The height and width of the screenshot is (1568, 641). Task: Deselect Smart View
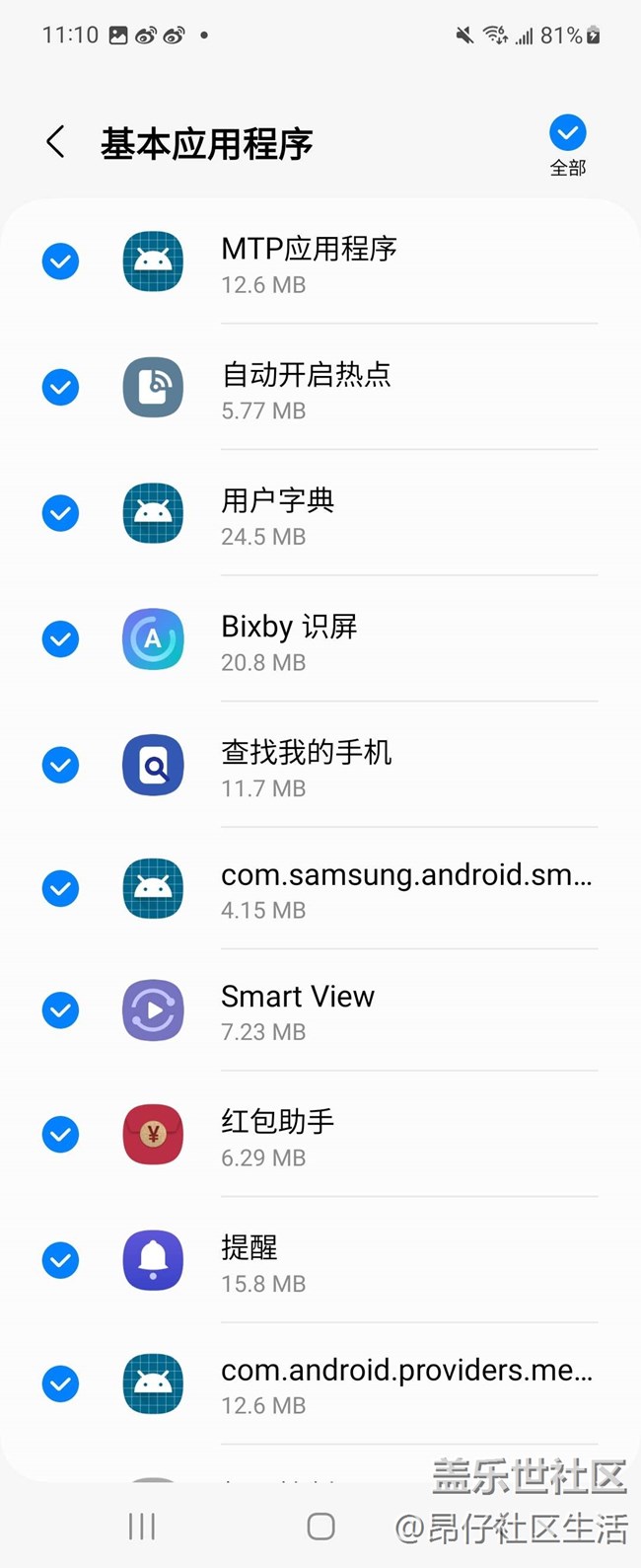click(60, 1010)
